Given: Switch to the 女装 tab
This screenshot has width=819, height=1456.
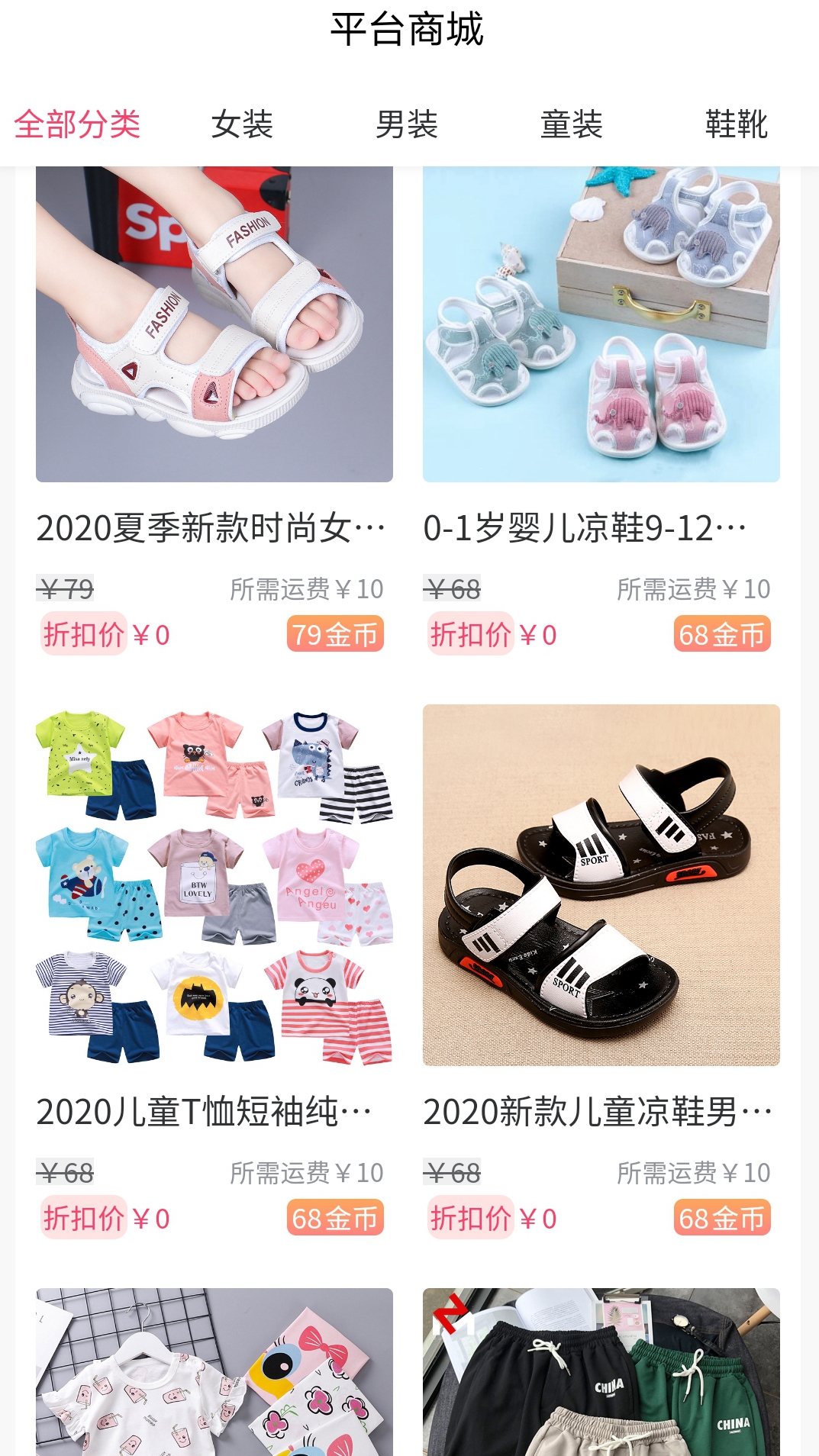Looking at the screenshot, I should [242, 124].
